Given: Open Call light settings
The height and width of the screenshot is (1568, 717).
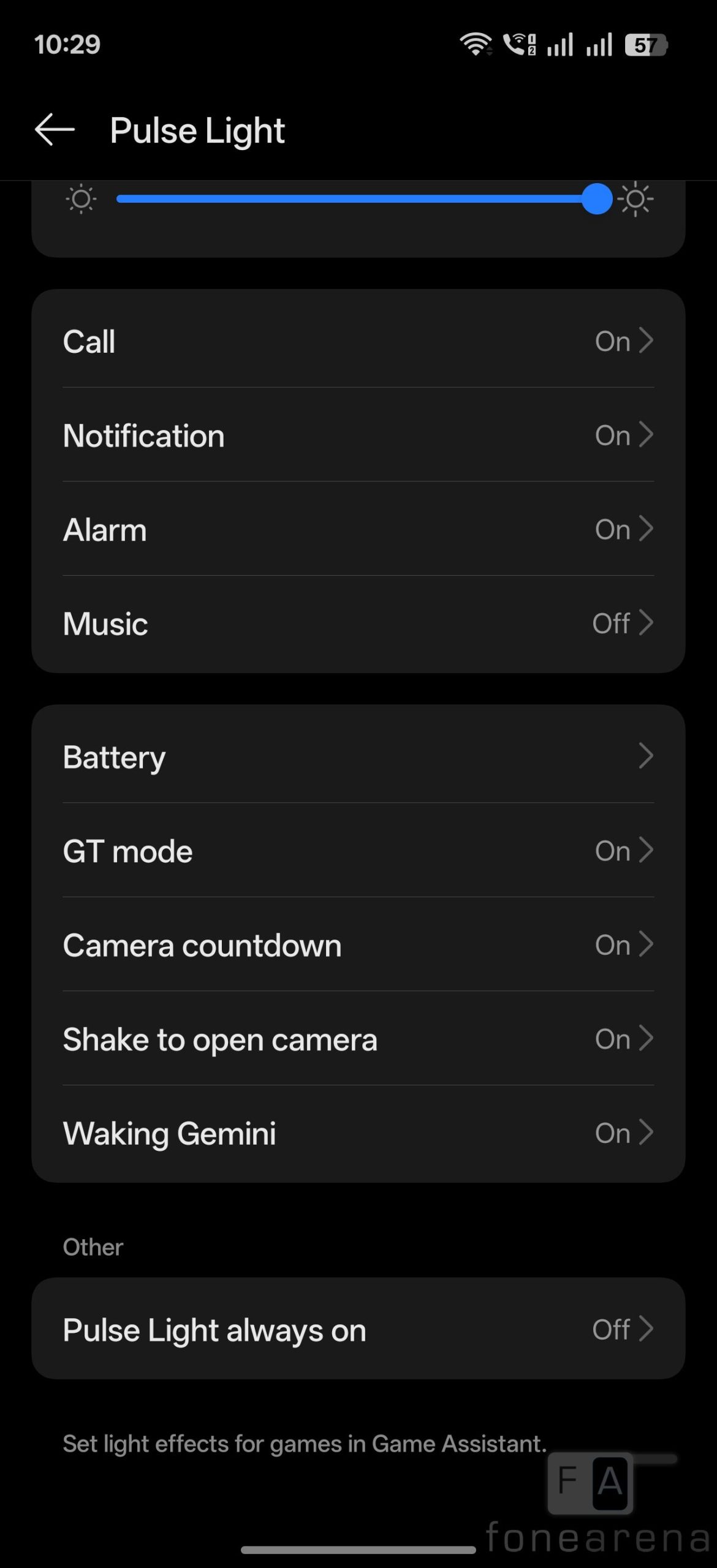Looking at the screenshot, I should [358, 341].
